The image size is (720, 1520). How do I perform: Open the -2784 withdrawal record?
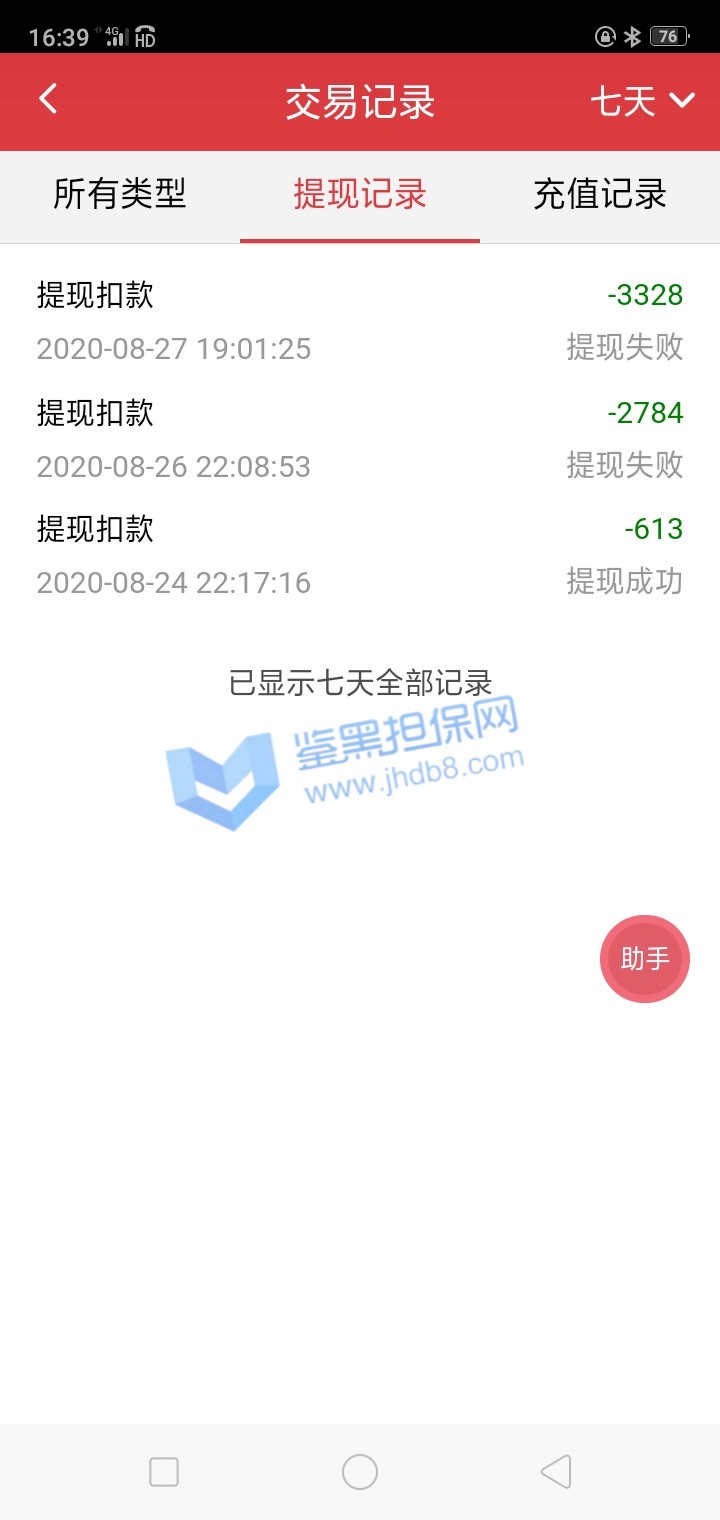coord(360,439)
